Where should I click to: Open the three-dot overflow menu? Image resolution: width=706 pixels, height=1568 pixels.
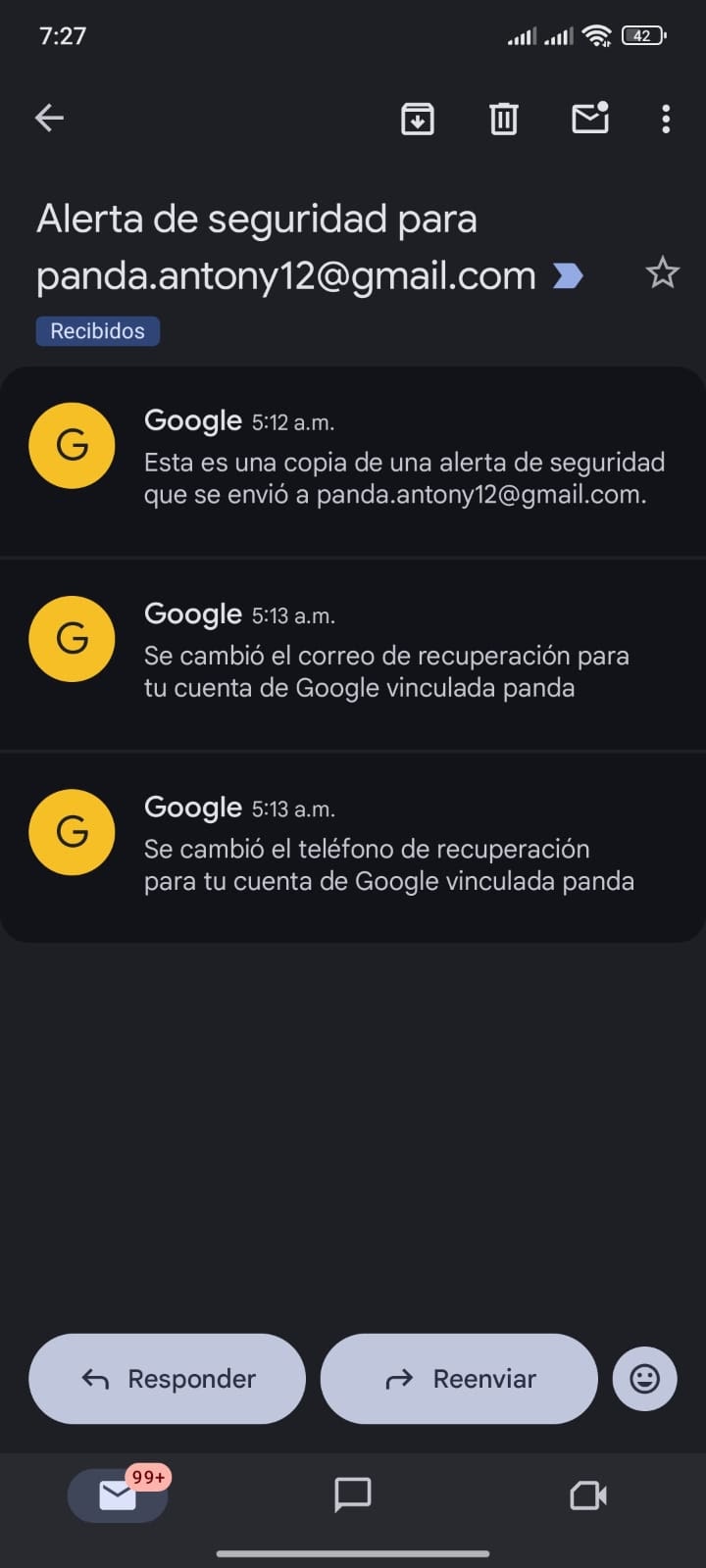[666, 118]
